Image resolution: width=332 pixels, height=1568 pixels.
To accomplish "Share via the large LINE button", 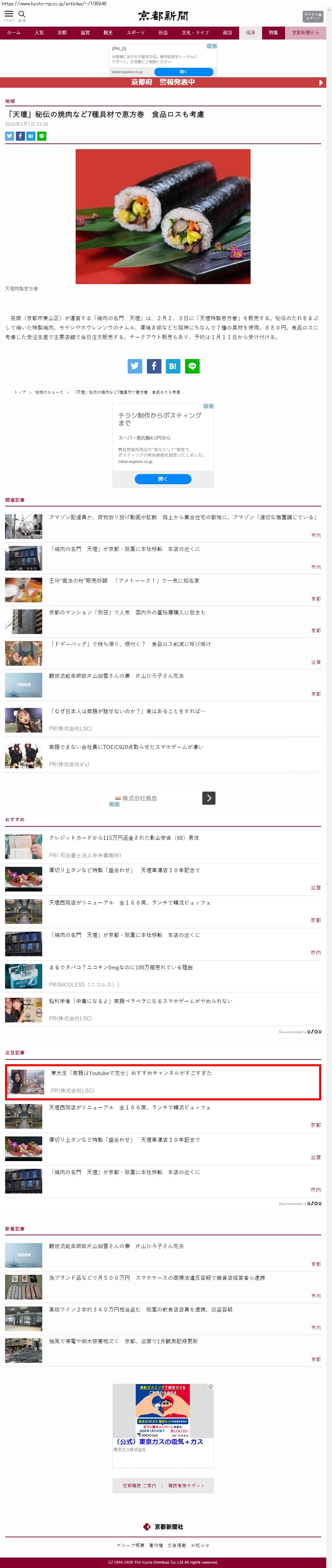I will coord(192,366).
